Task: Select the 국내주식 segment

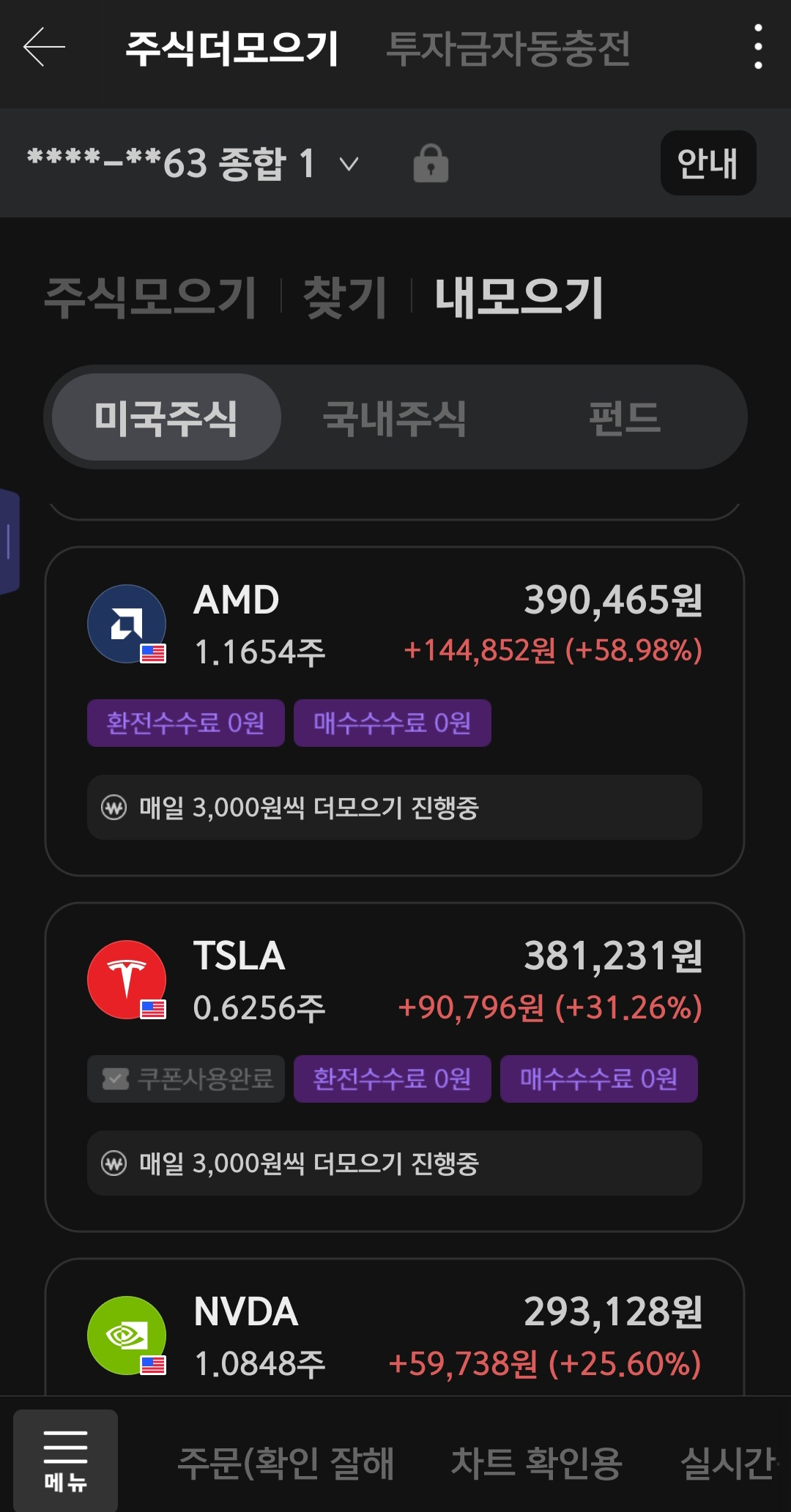Action: (395, 418)
